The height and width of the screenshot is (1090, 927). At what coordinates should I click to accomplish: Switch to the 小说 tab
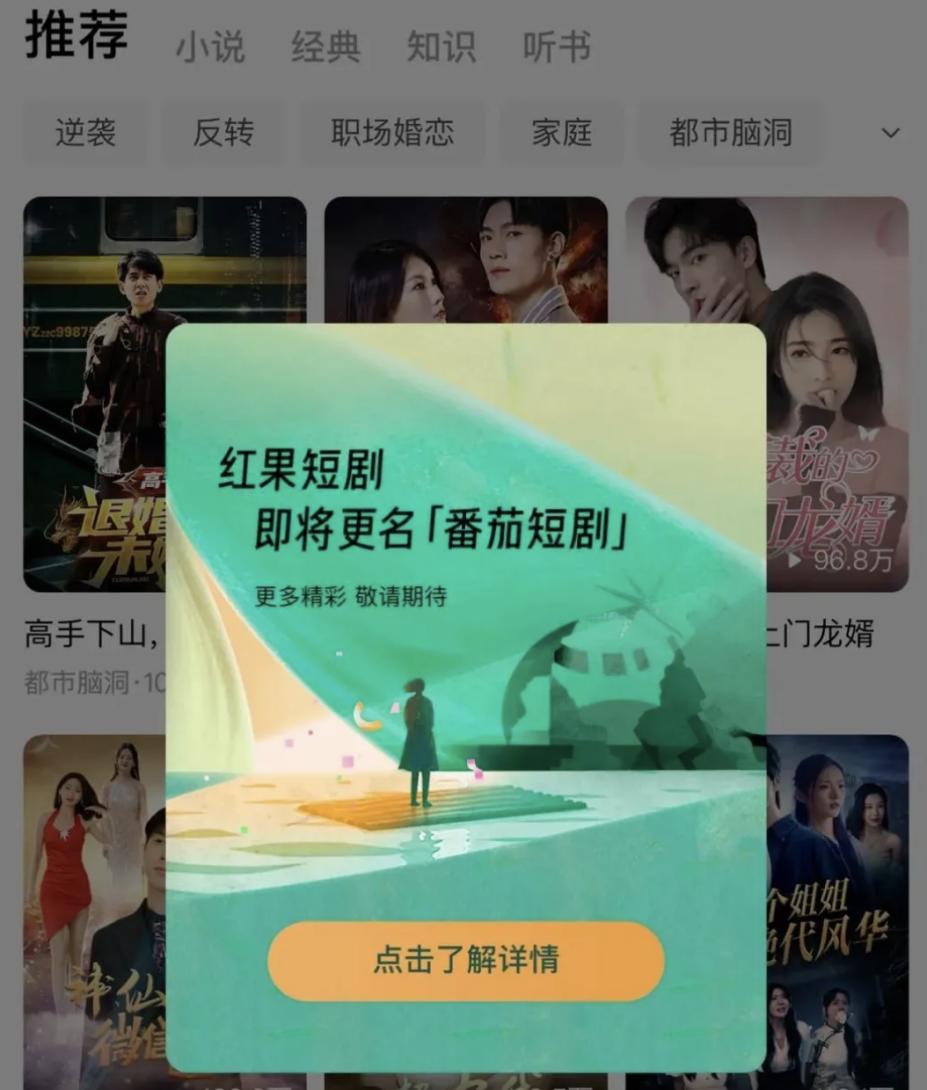pos(210,47)
